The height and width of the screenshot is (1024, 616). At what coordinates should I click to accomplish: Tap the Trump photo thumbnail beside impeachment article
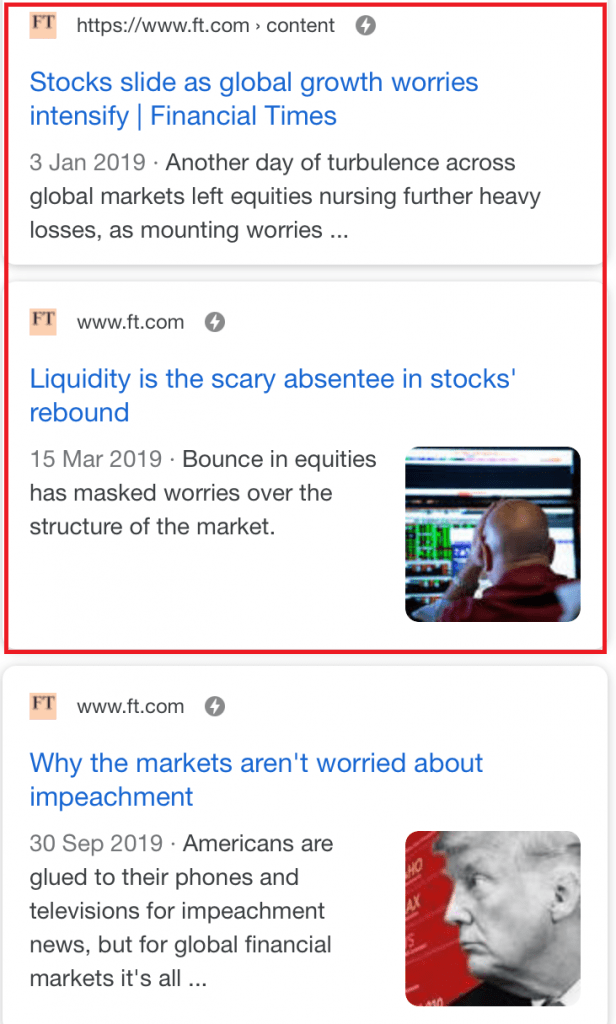point(492,917)
